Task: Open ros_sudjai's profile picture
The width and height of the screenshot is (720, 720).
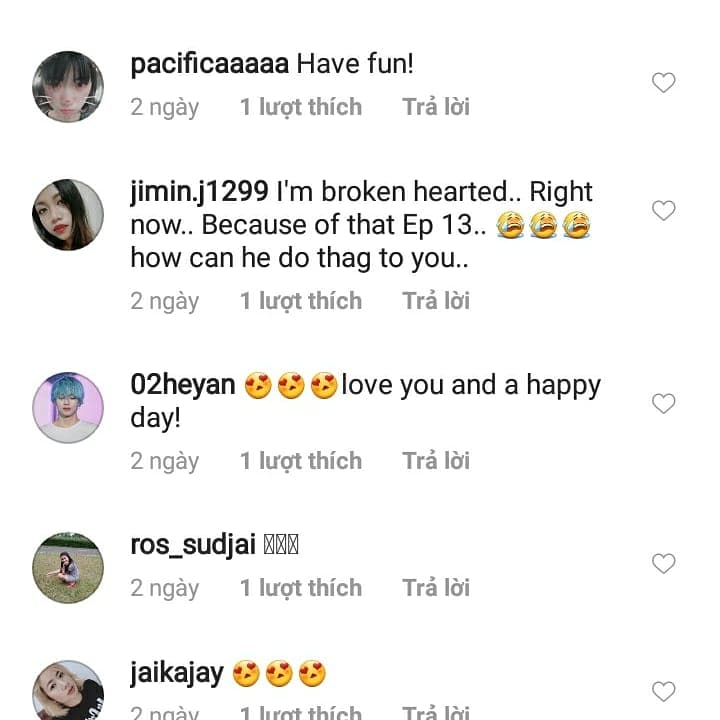Action: coord(68,567)
